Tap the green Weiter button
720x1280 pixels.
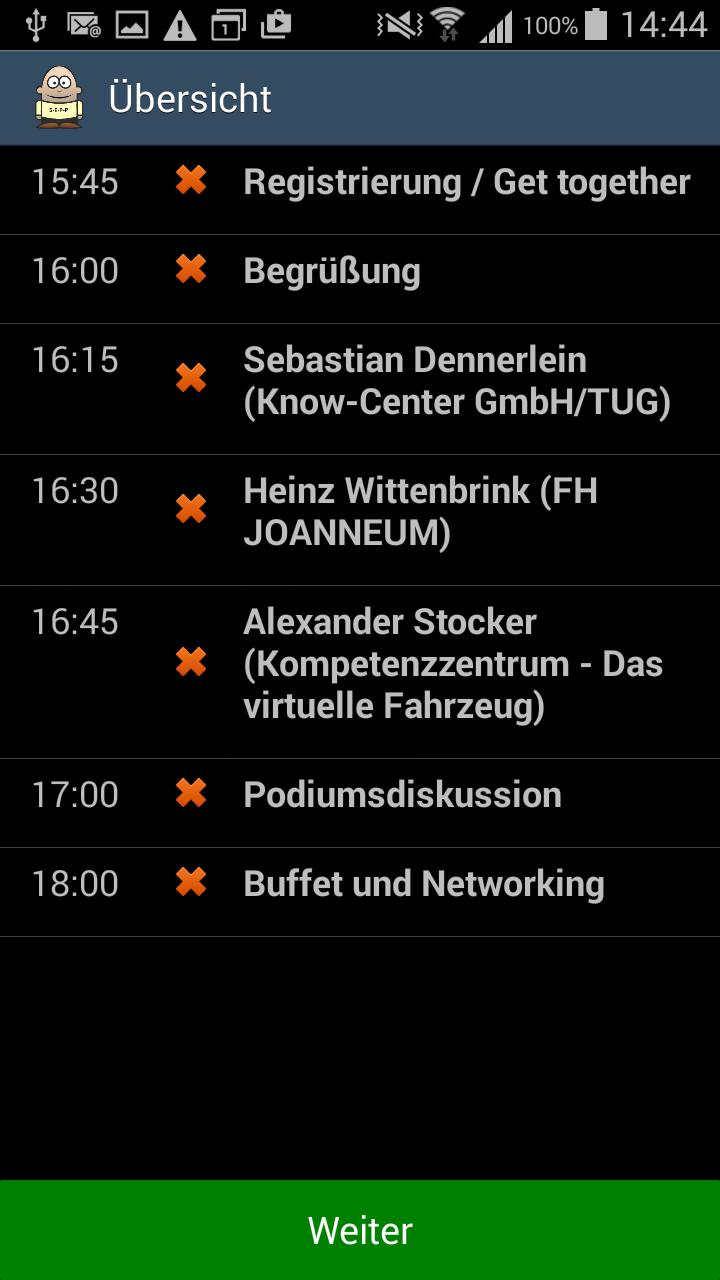click(x=360, y=1230)
